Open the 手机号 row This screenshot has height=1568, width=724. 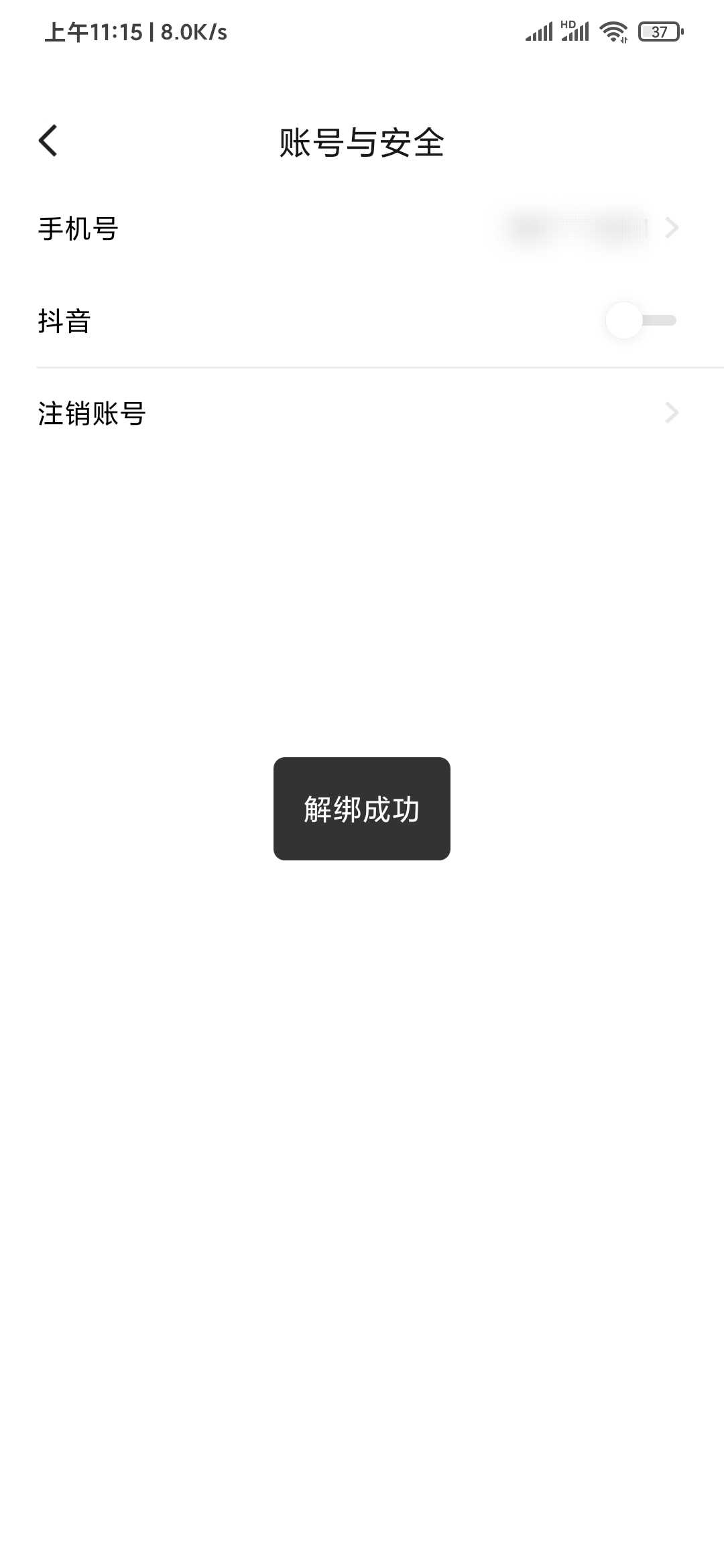click(x=362, y=228)
